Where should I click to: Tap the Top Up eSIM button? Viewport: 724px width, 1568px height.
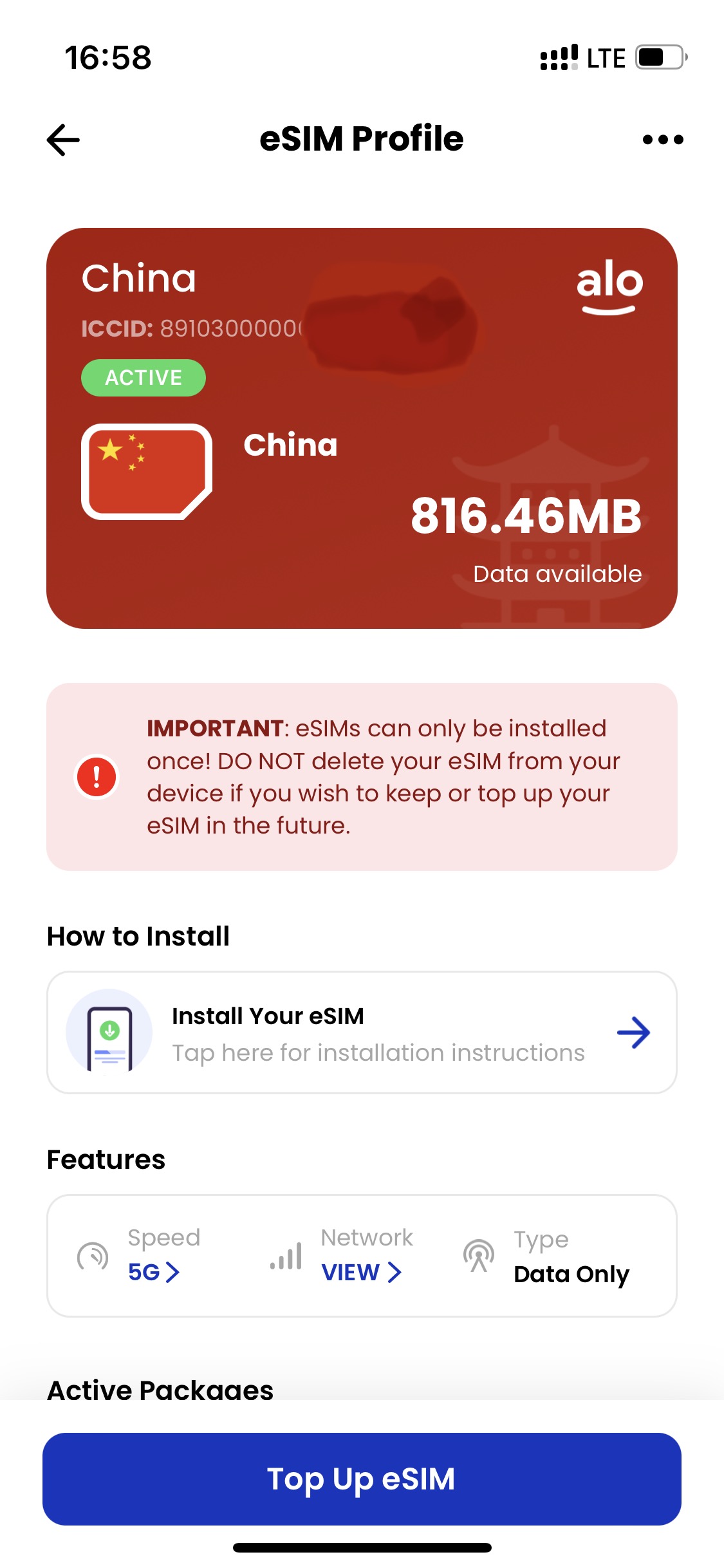coord(362,1479)
